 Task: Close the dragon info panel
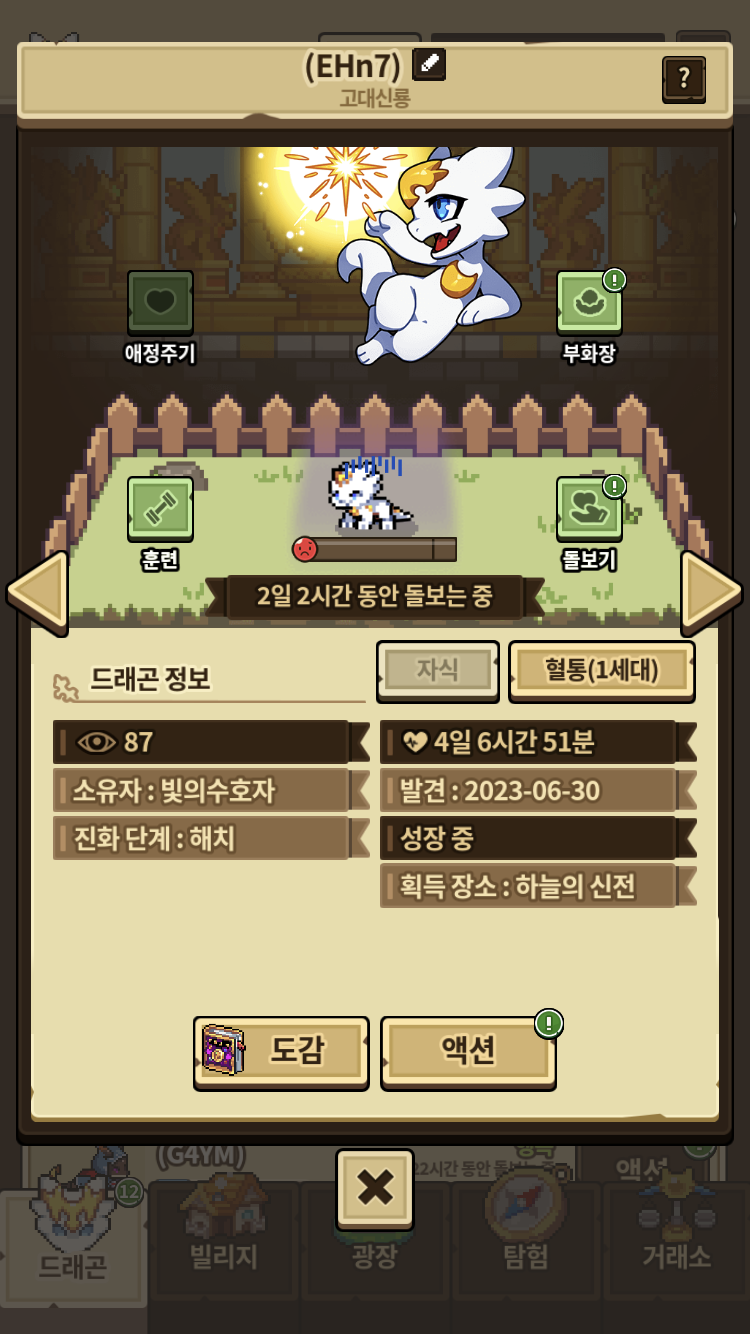(x=375, y=1188)
